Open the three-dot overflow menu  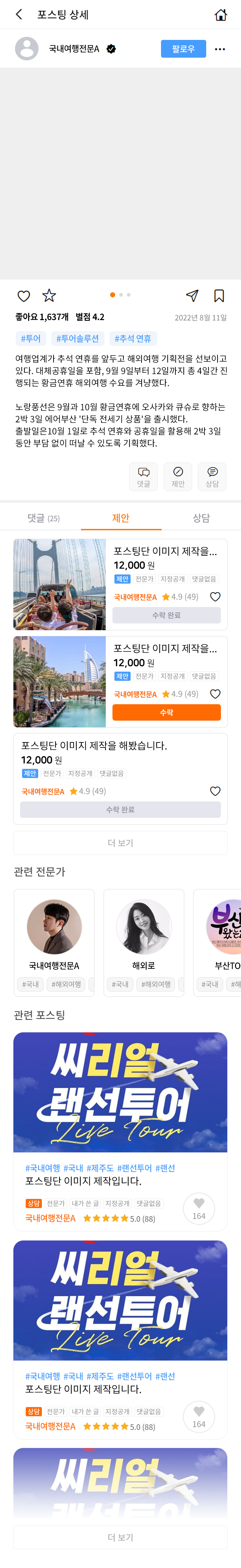220,49
